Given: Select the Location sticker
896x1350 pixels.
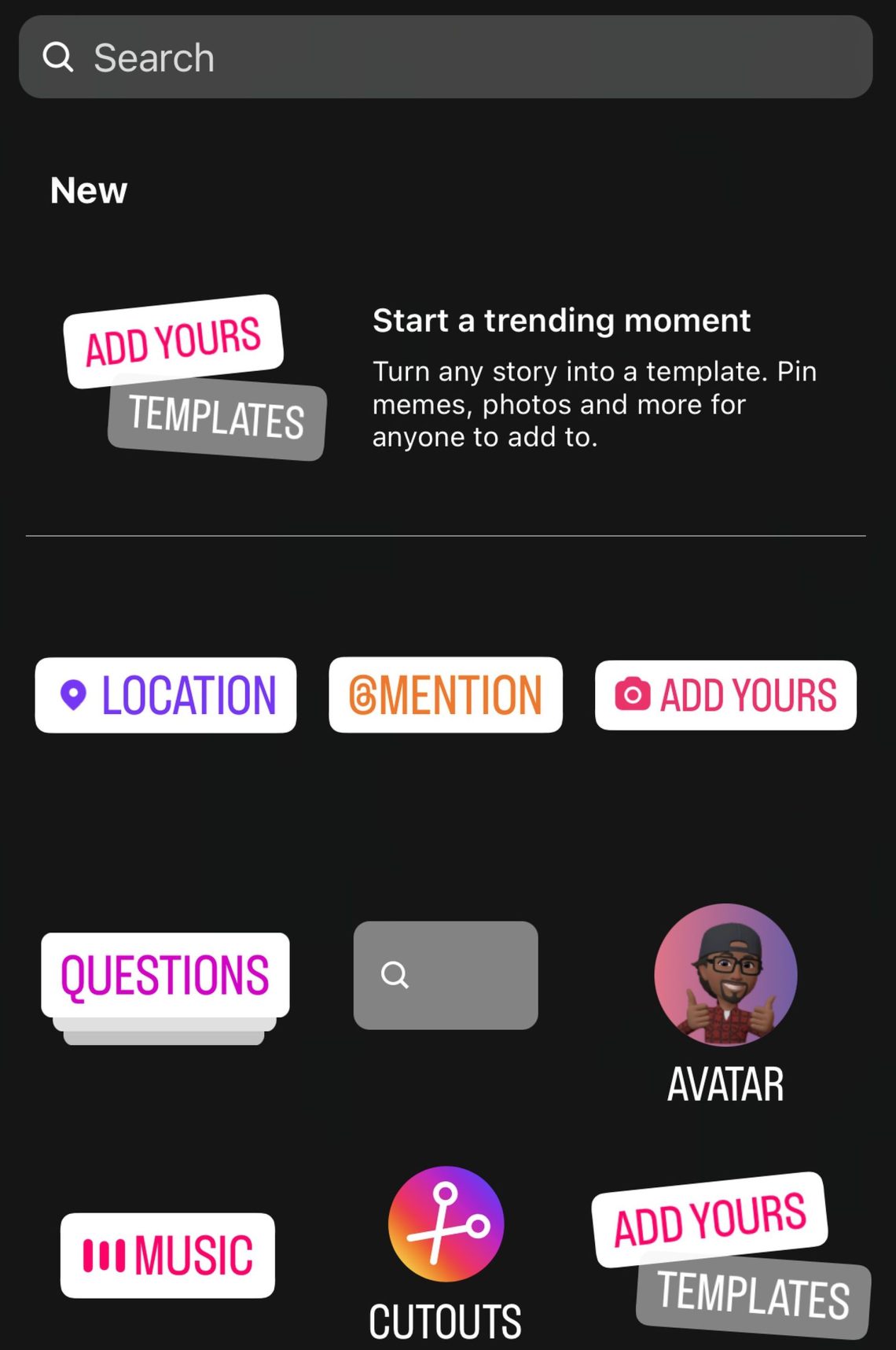Looking at the screenshot, I should 166,695.
